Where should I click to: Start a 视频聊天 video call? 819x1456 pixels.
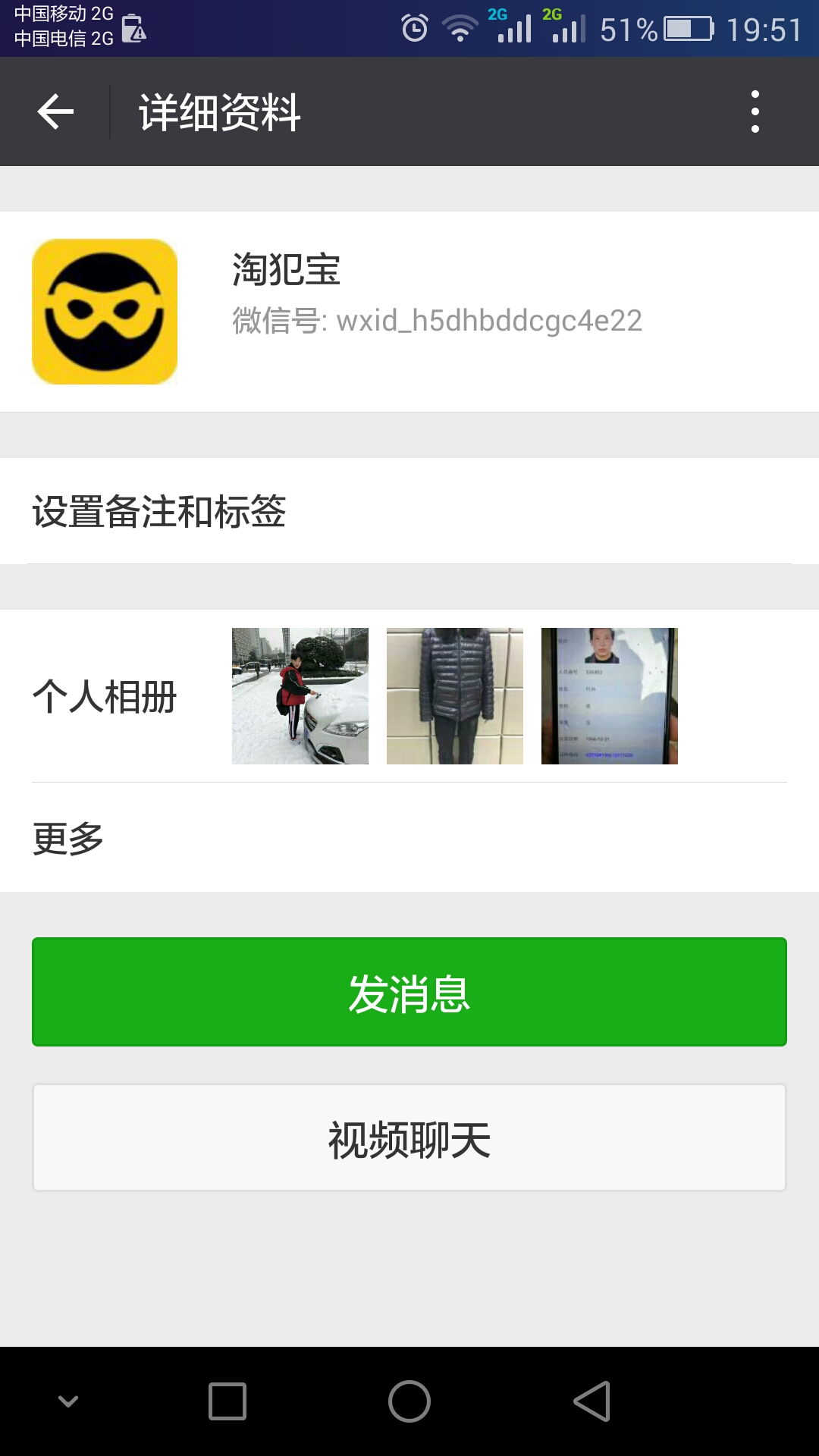coord(409,1137)
